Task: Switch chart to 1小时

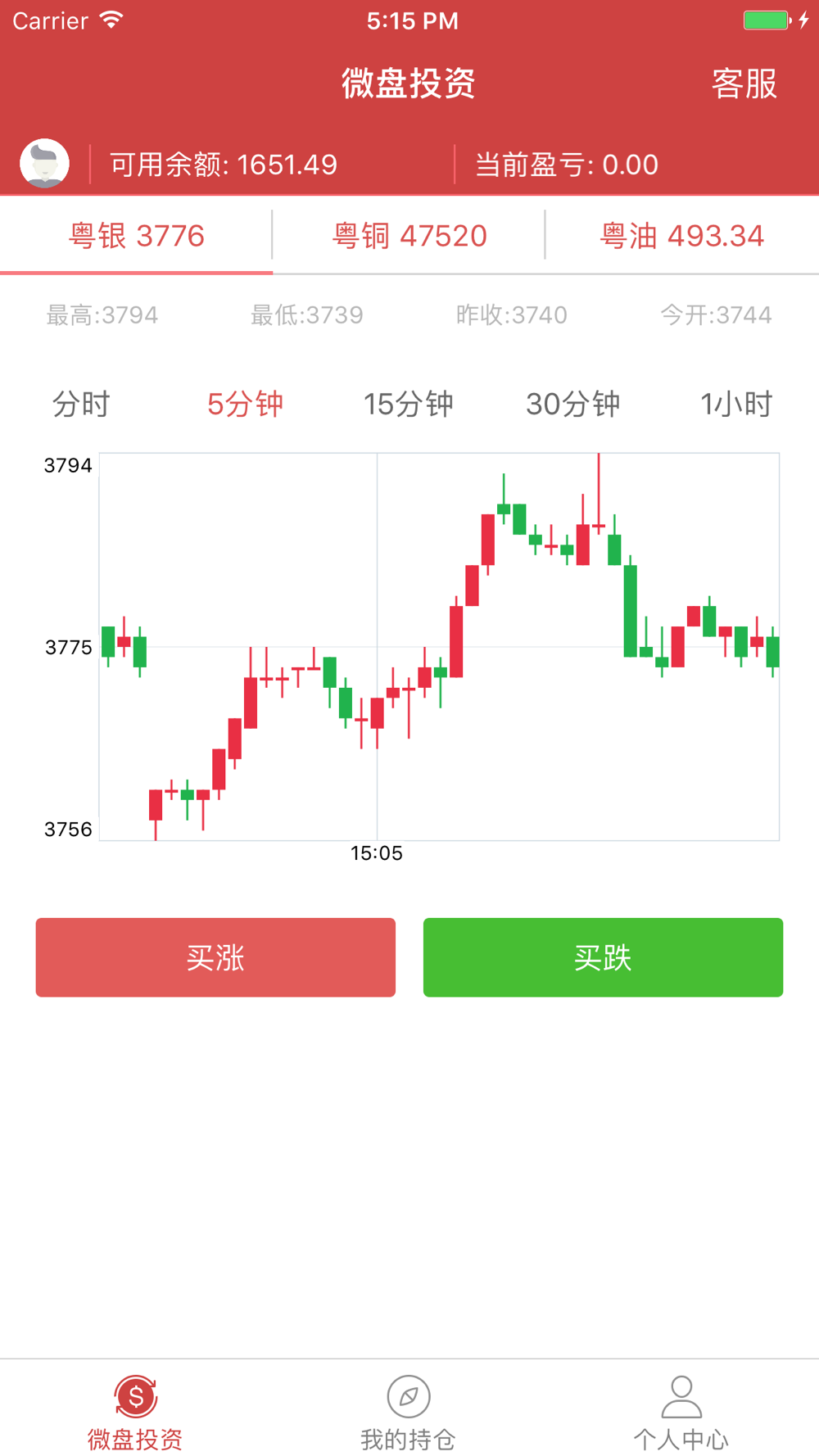Action: [x=736, y=404]
